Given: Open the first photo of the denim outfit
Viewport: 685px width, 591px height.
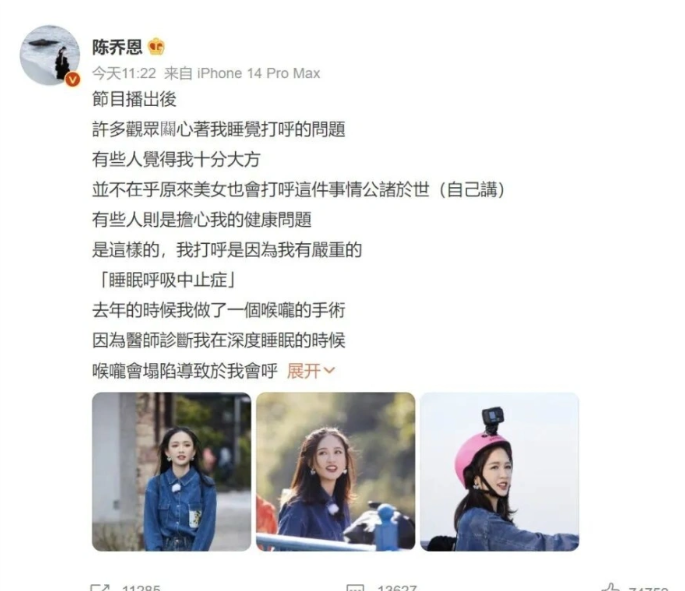Looking at the screenshot, I should click(x=171, y=471).
